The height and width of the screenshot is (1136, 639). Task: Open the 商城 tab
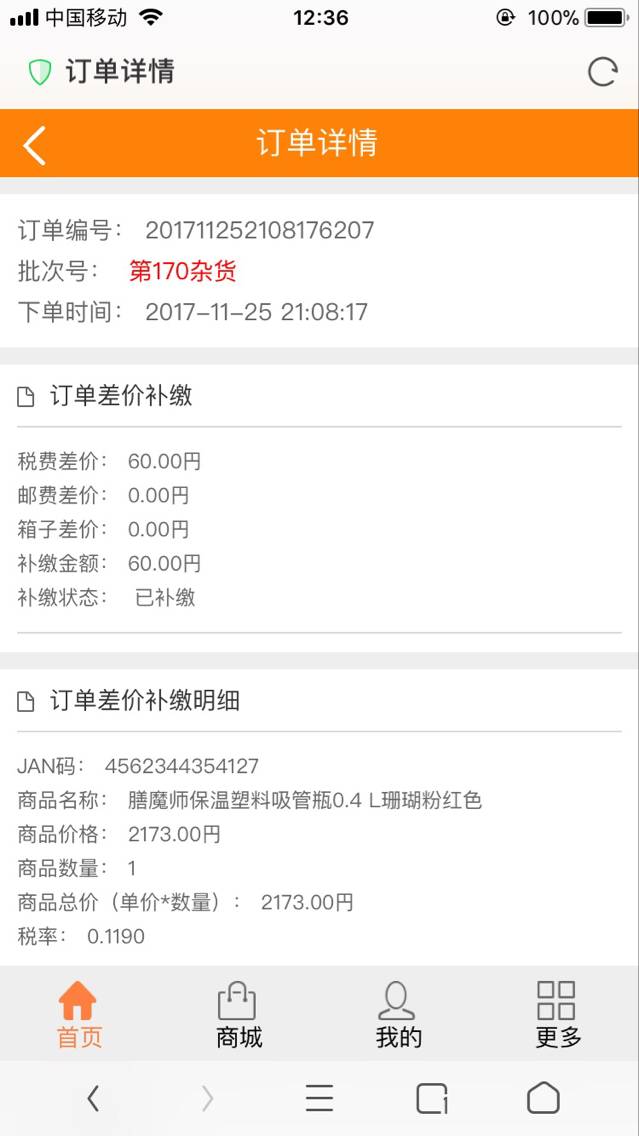tap(238, 1014)
